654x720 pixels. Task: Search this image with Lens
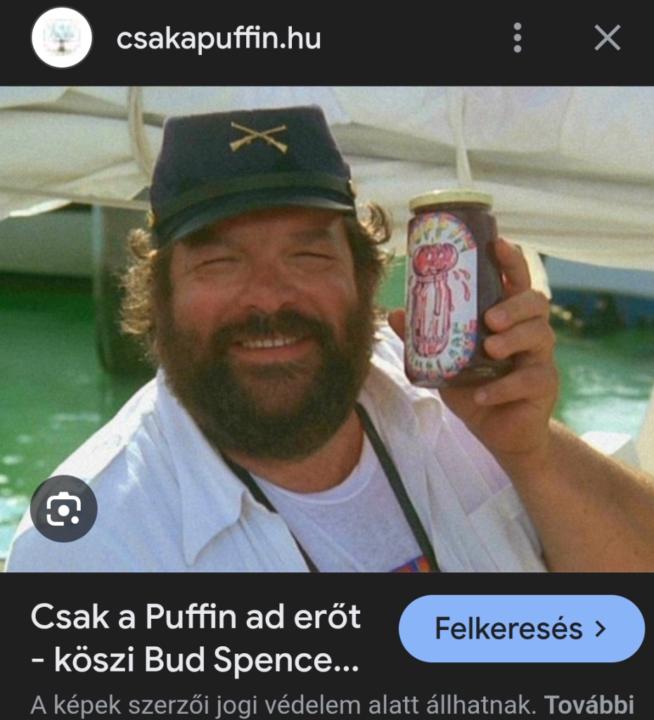pyautogui.click(x=63, y=510)
